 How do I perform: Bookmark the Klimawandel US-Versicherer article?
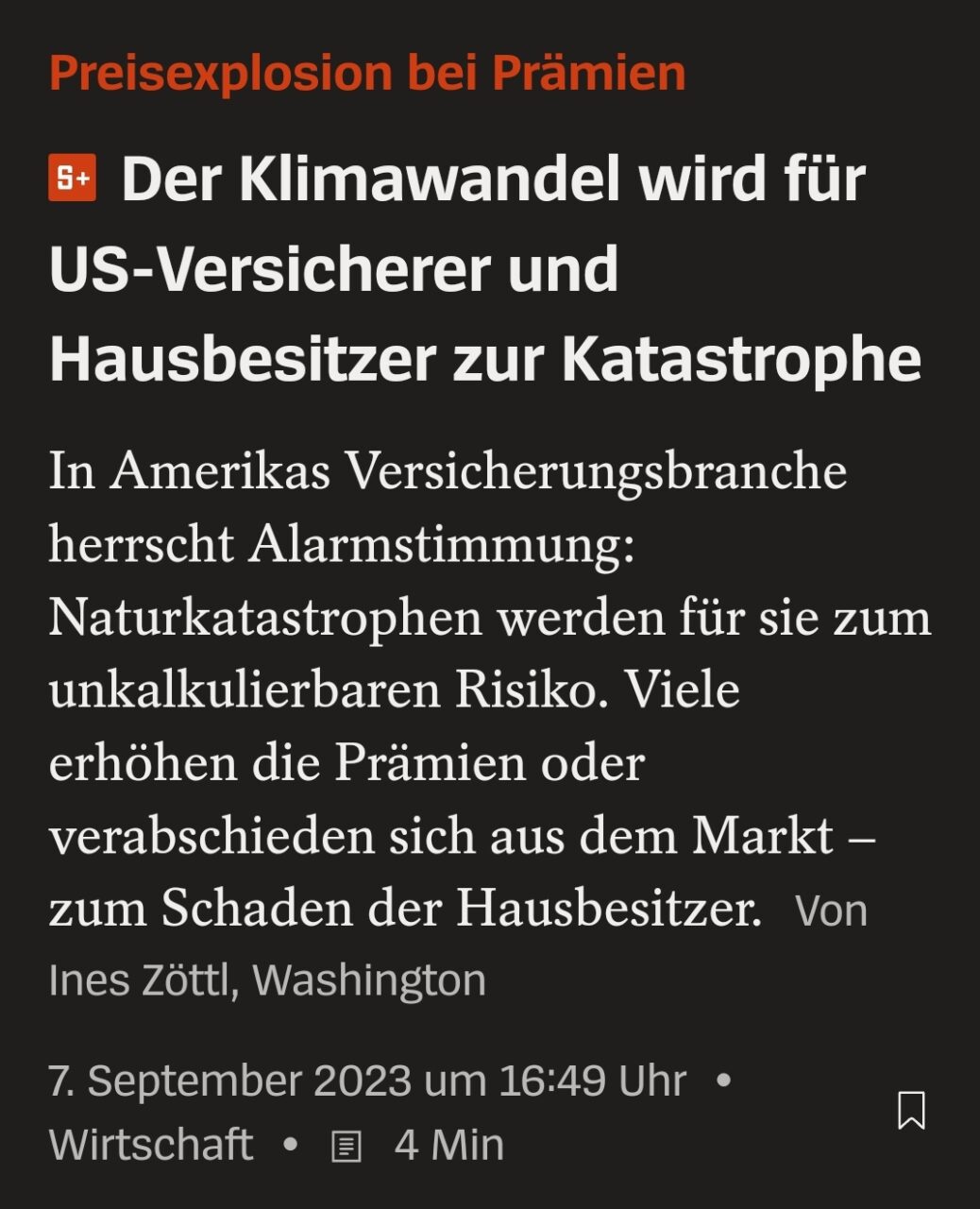(911, 1110)
